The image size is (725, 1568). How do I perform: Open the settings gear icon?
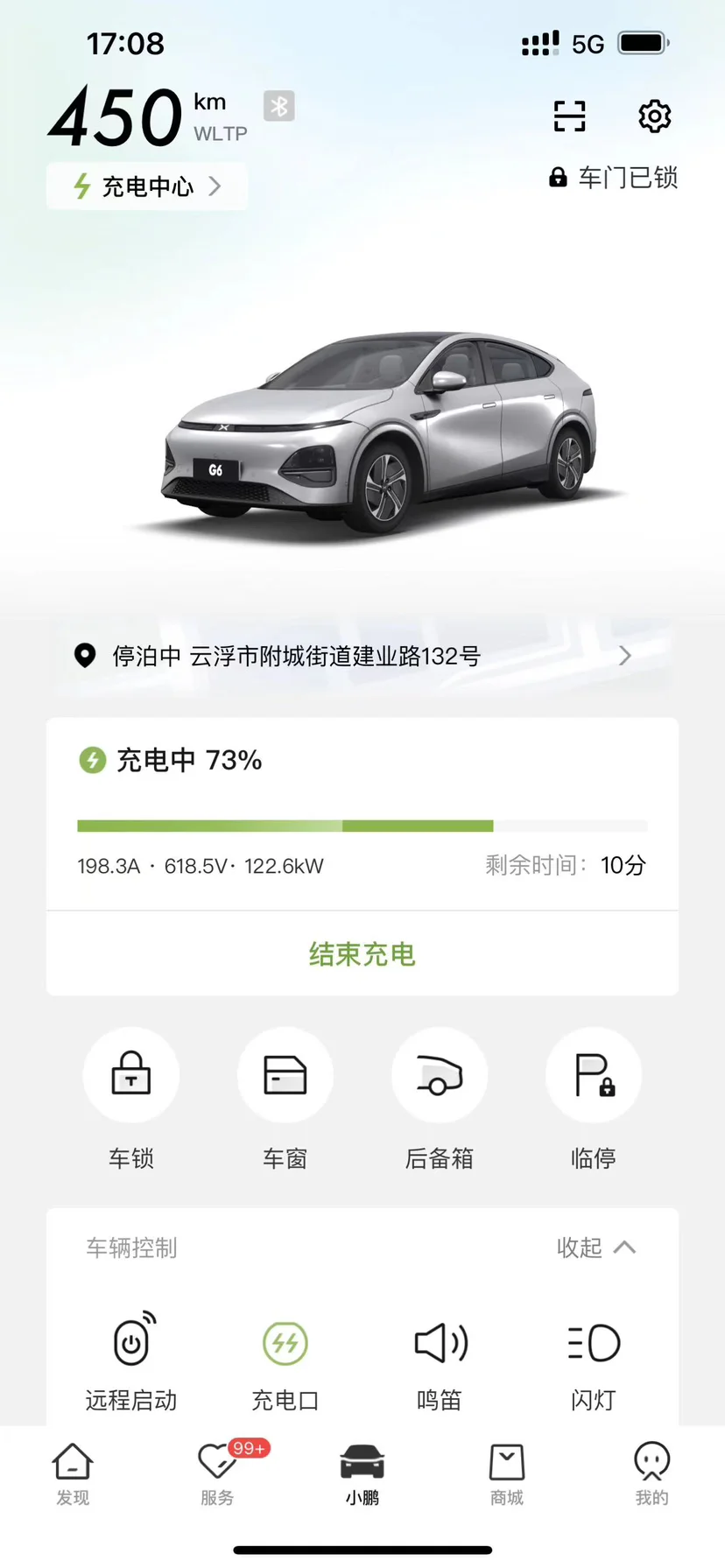(x=654, y=116)
